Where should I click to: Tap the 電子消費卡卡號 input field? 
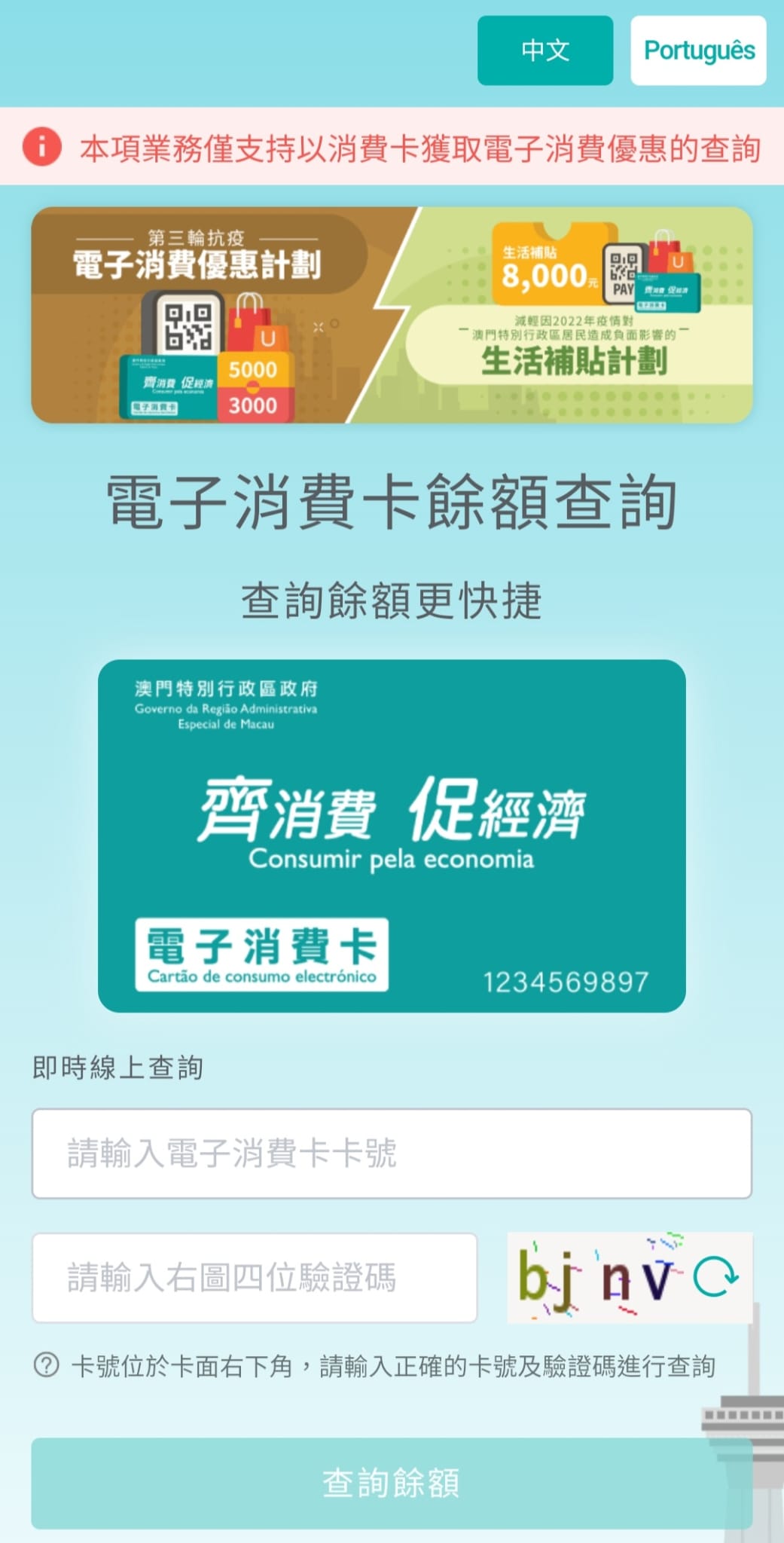[392, 1153]
